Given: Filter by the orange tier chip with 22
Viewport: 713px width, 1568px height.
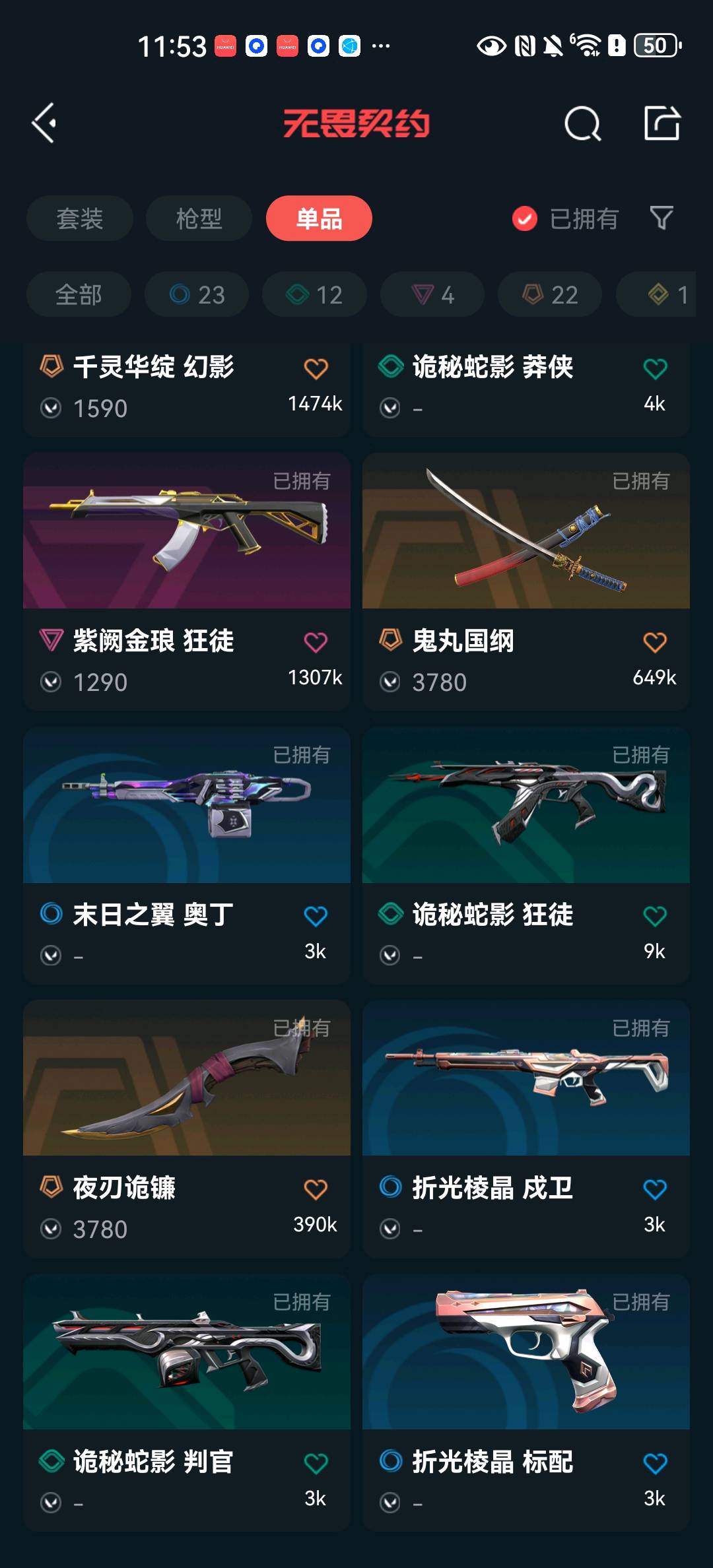Looking at the screenshot, I should (x=549, y=294).
